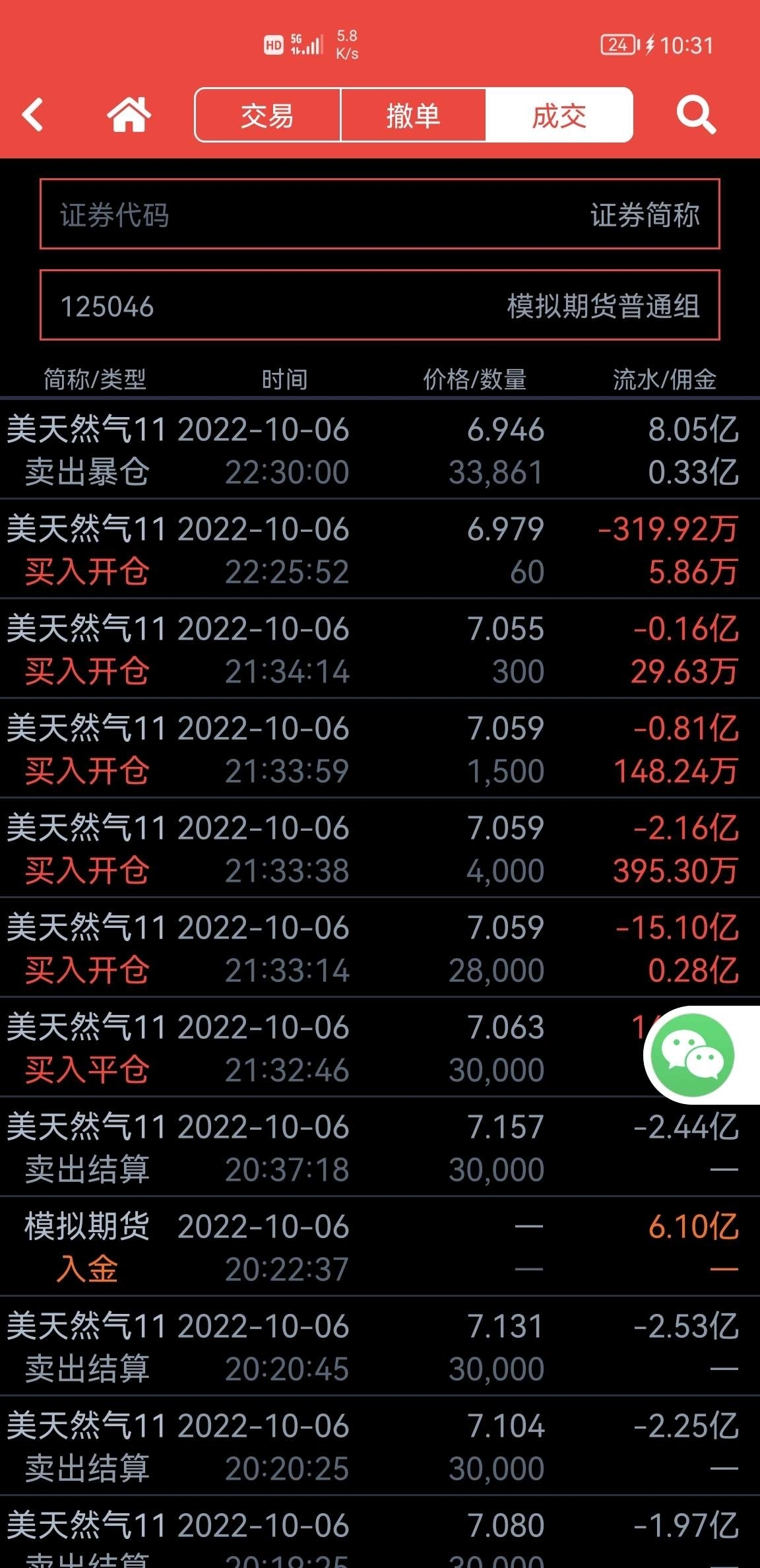The height and width of the screenshot is (1568, 760).
Task: Open the 125046 模拟期货普通组 account selector
Action: 380,305
